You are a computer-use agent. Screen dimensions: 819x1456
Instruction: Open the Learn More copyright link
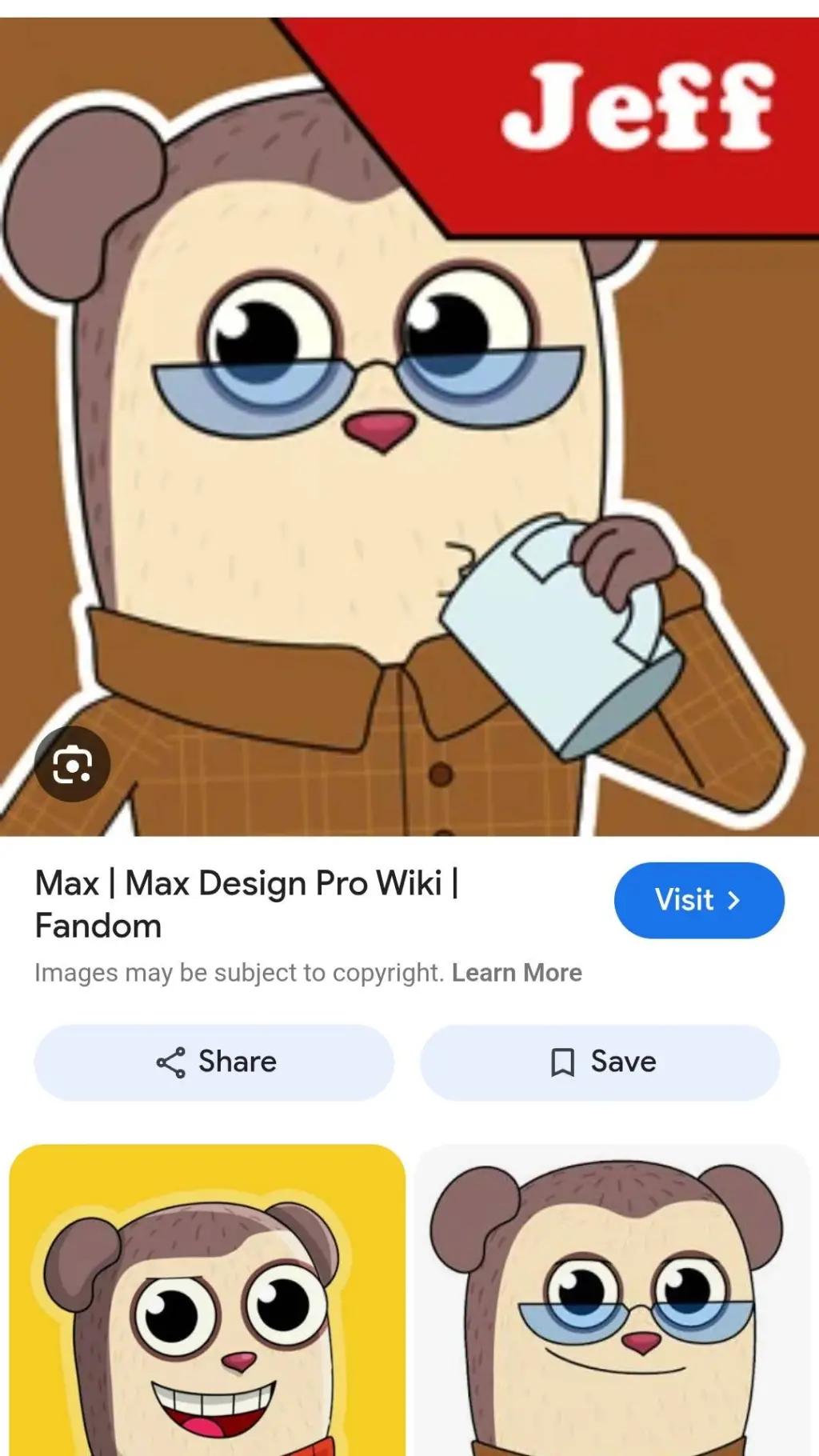[517, 973]
